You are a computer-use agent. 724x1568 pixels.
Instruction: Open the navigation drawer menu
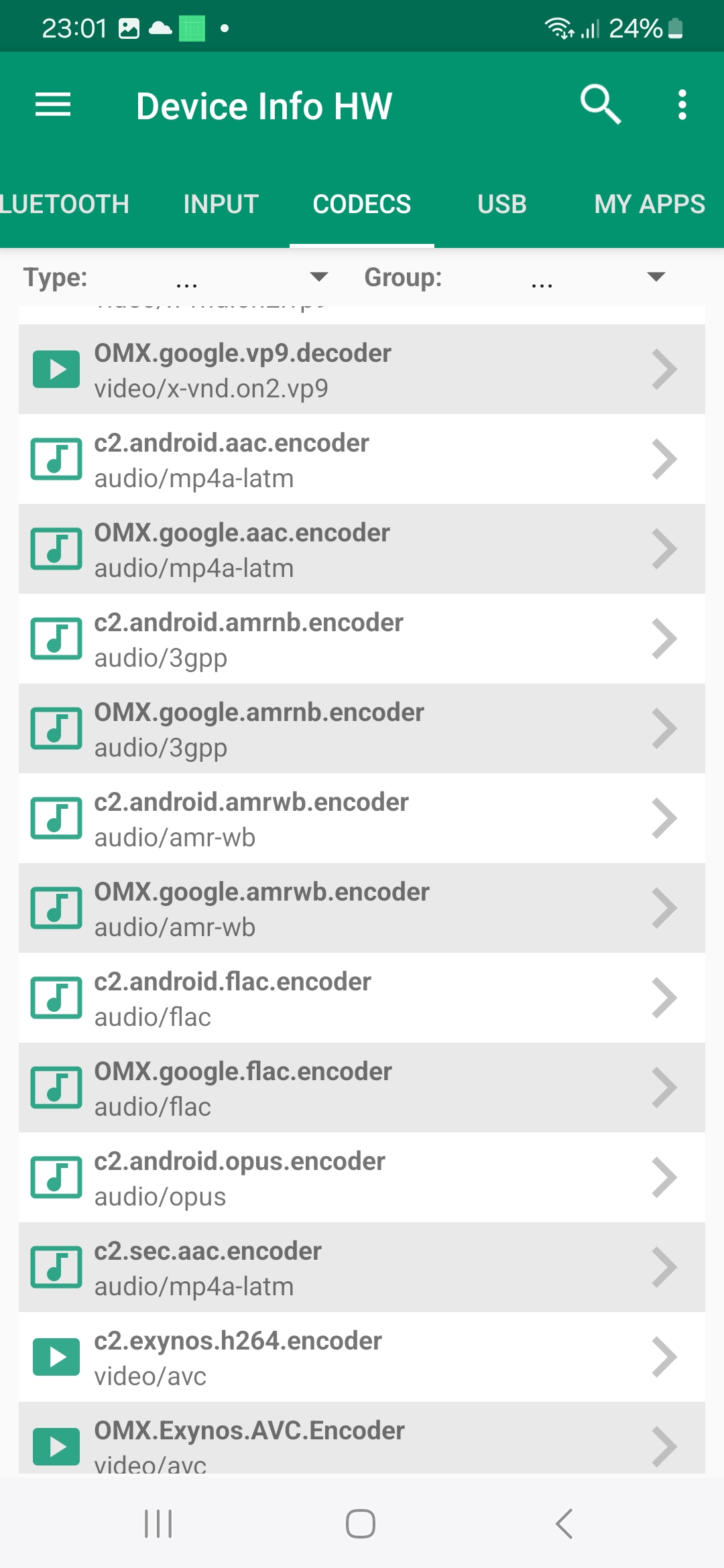(x=53, y=105)
